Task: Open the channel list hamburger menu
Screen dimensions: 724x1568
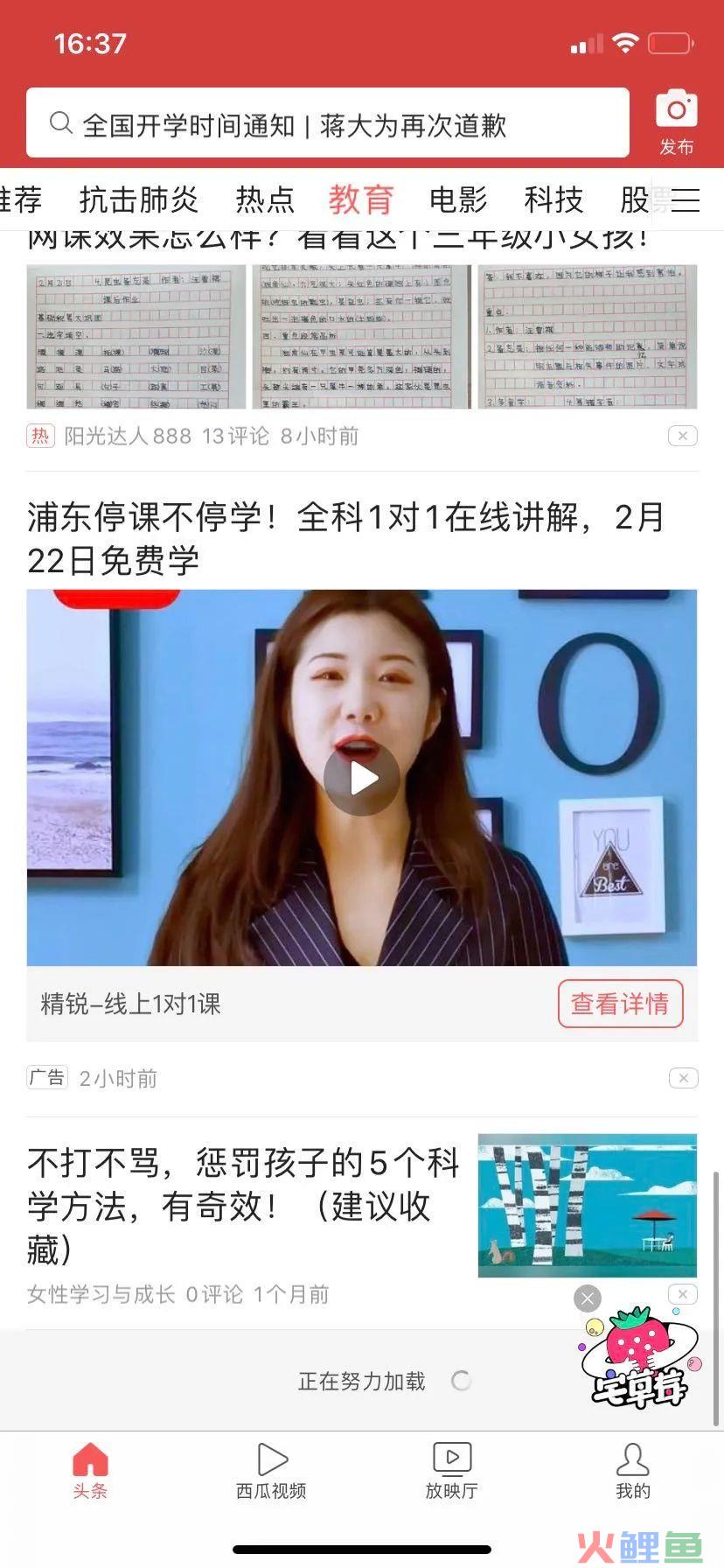Action: pos(686,200)
